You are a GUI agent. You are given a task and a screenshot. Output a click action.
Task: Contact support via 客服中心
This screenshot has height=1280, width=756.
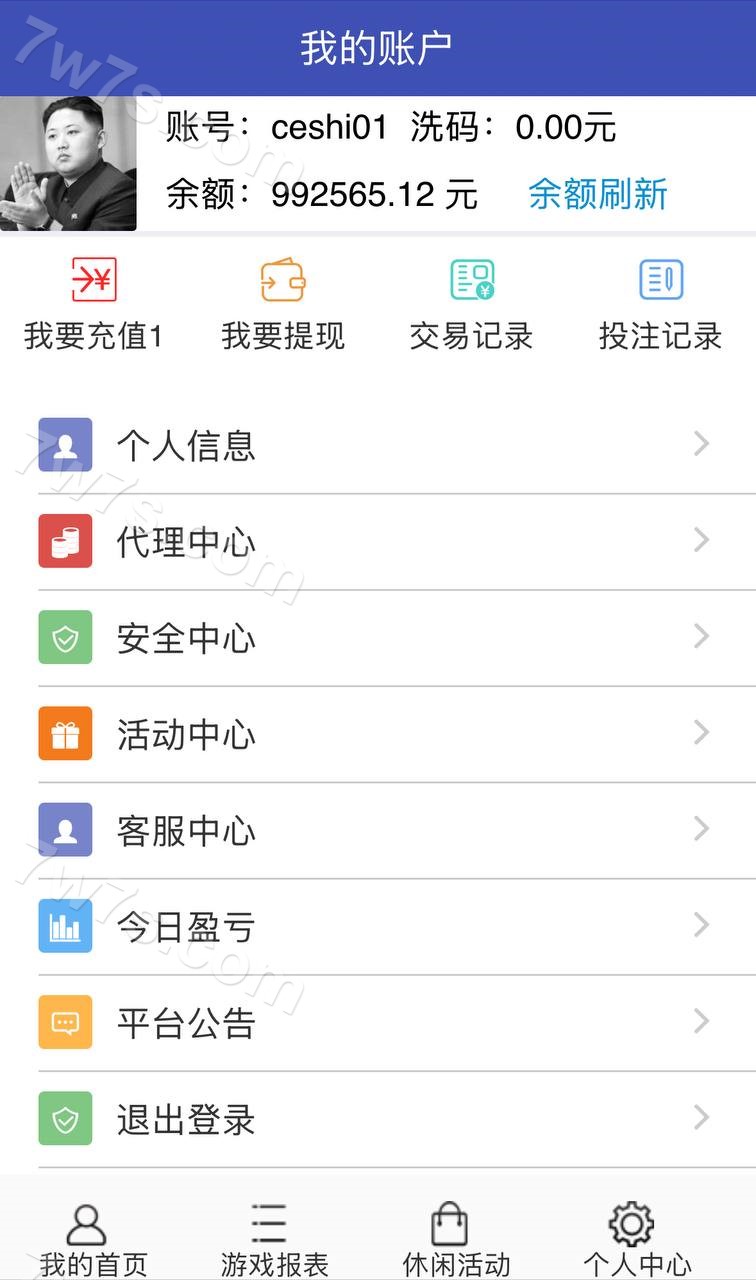(x=378, y=830)
